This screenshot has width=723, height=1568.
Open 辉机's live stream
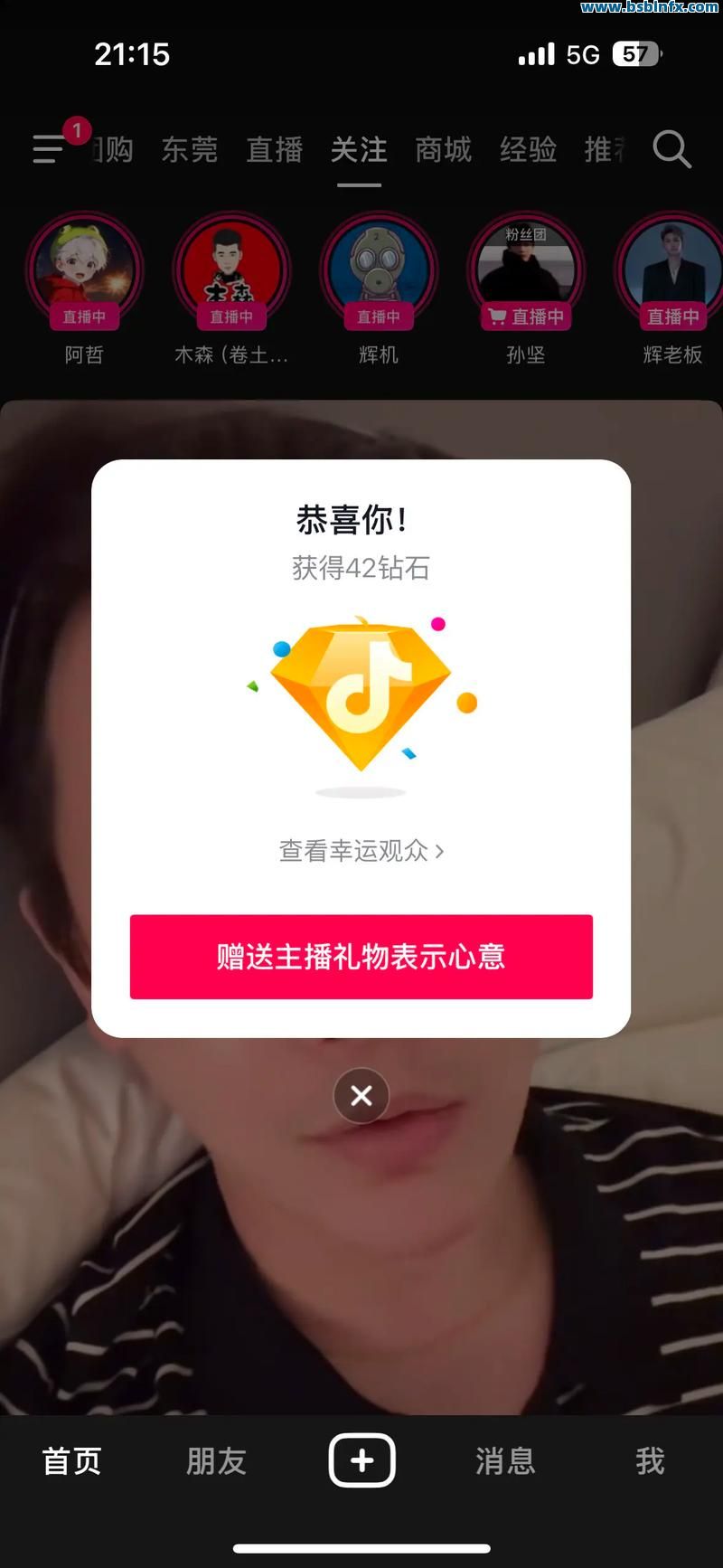click(379, 270)
